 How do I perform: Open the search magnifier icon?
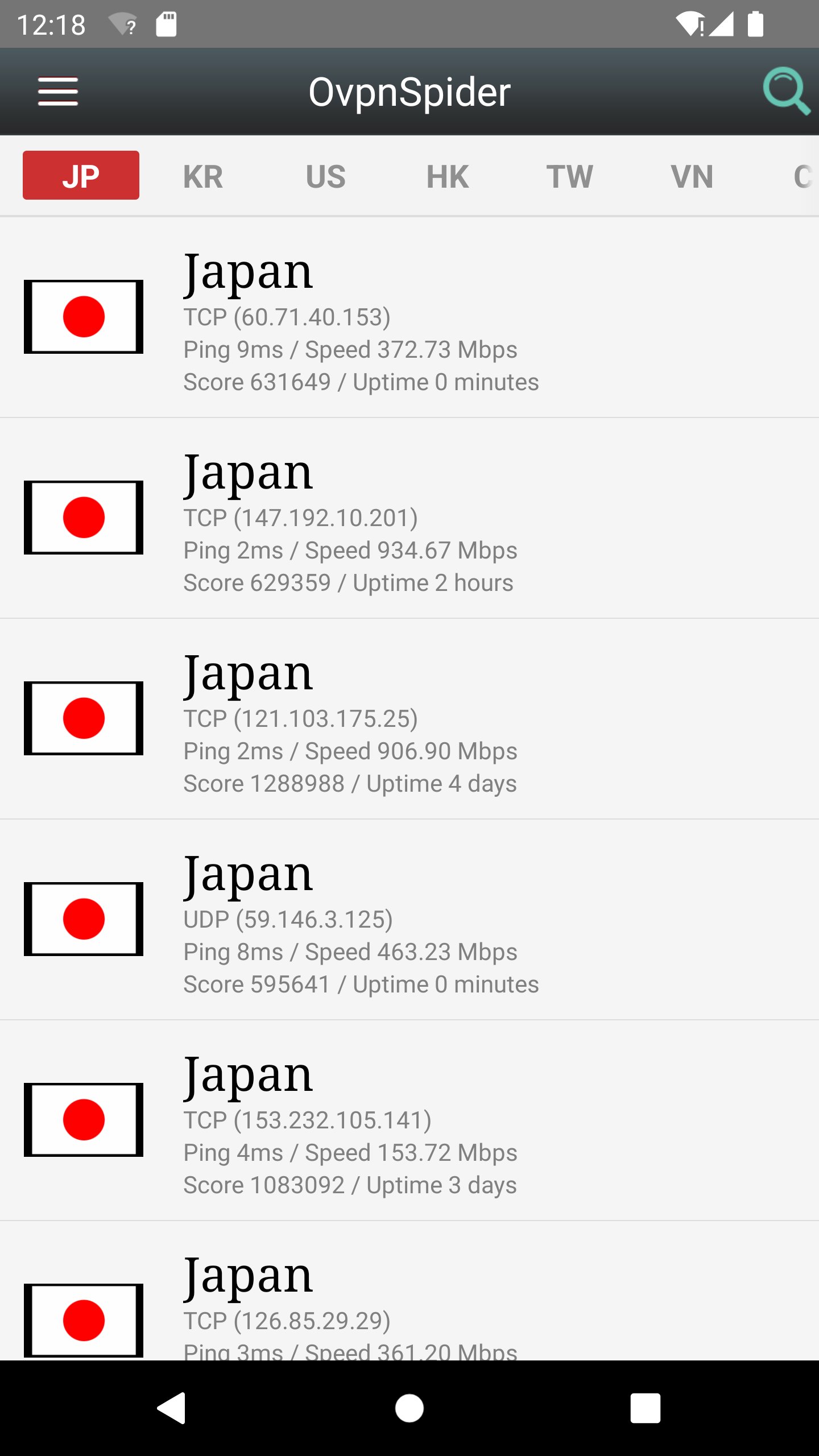tap(787, 91)
